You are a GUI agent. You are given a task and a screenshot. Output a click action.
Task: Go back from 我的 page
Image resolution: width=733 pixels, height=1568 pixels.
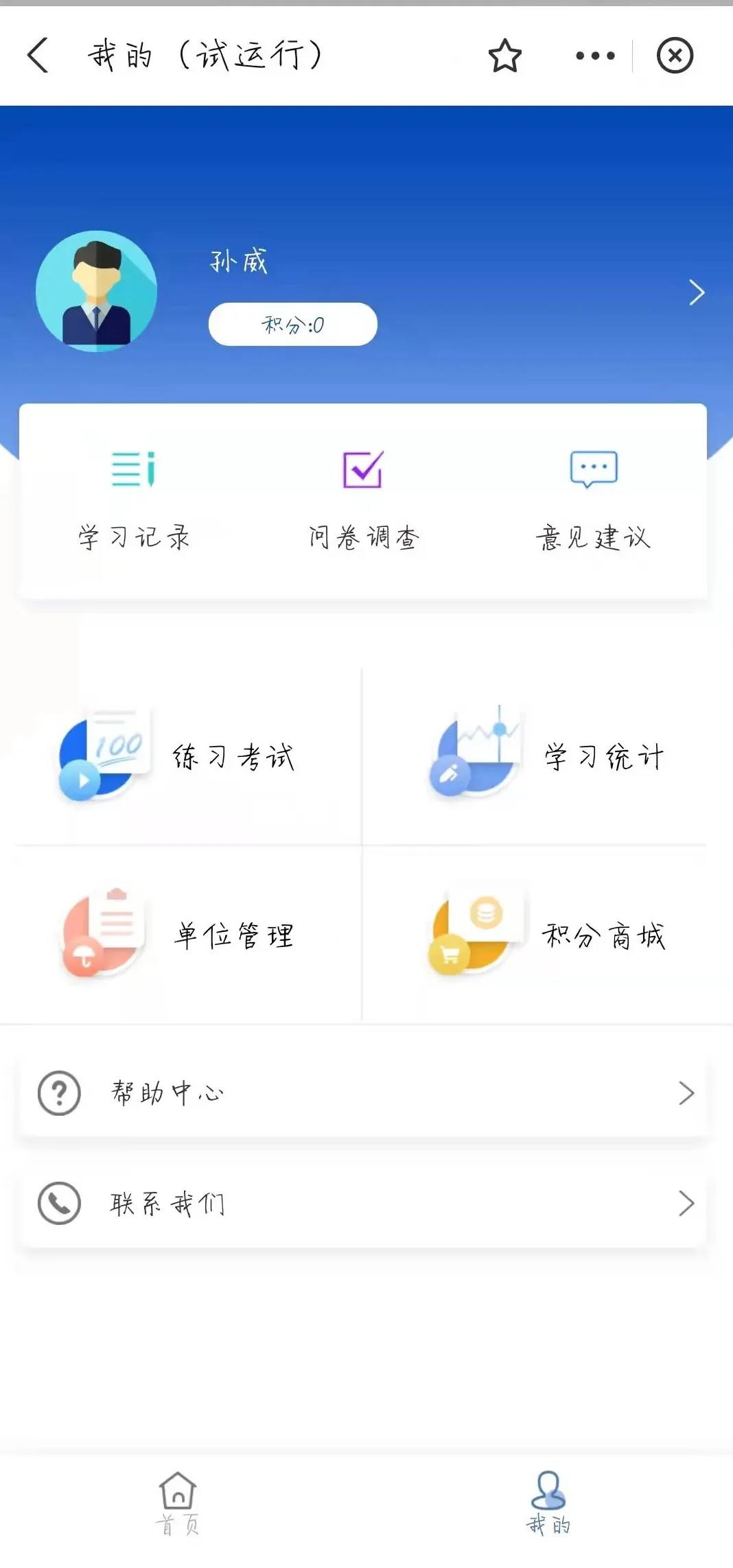coord(38,56)
